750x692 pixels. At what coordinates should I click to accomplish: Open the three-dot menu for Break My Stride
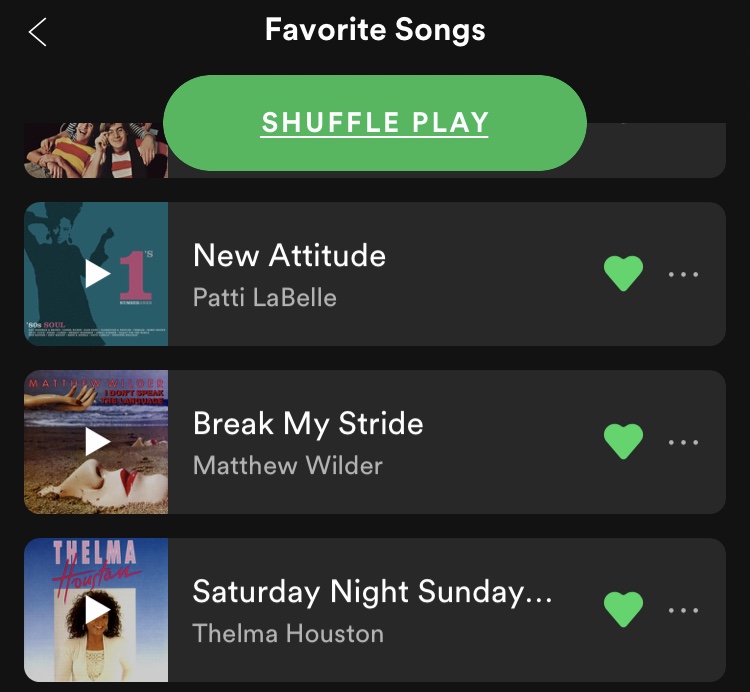coord(683,442)
